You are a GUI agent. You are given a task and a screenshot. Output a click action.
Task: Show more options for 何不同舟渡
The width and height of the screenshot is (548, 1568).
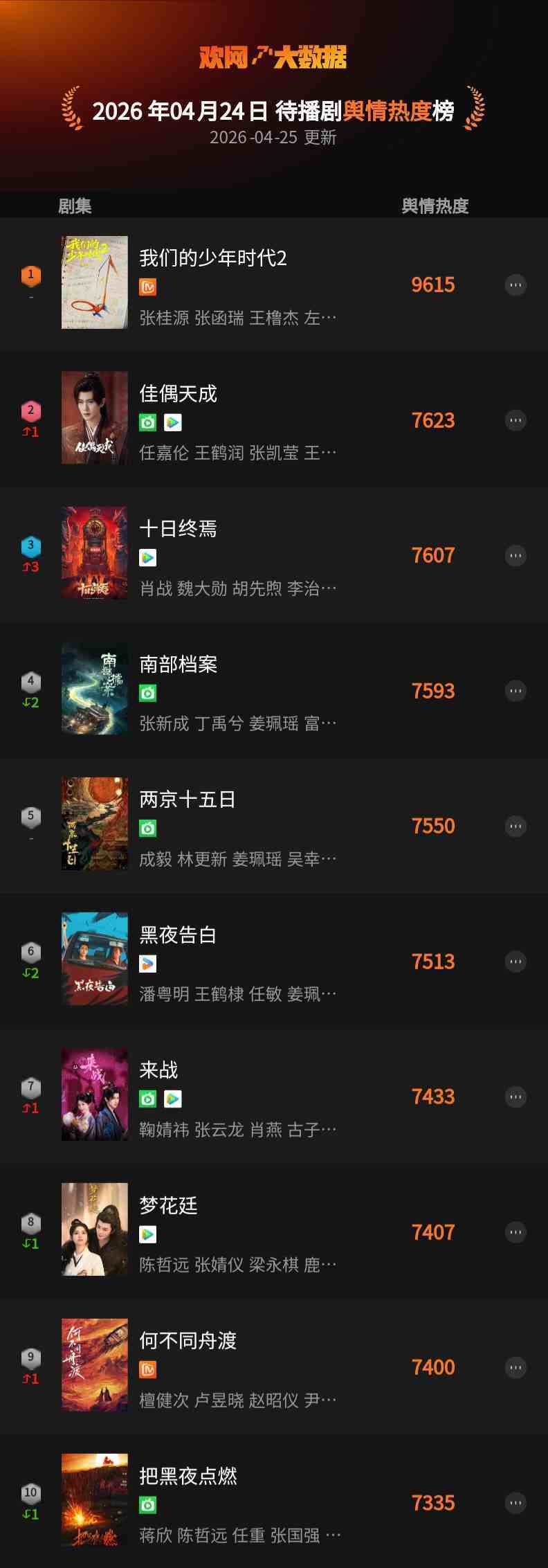515,1368
